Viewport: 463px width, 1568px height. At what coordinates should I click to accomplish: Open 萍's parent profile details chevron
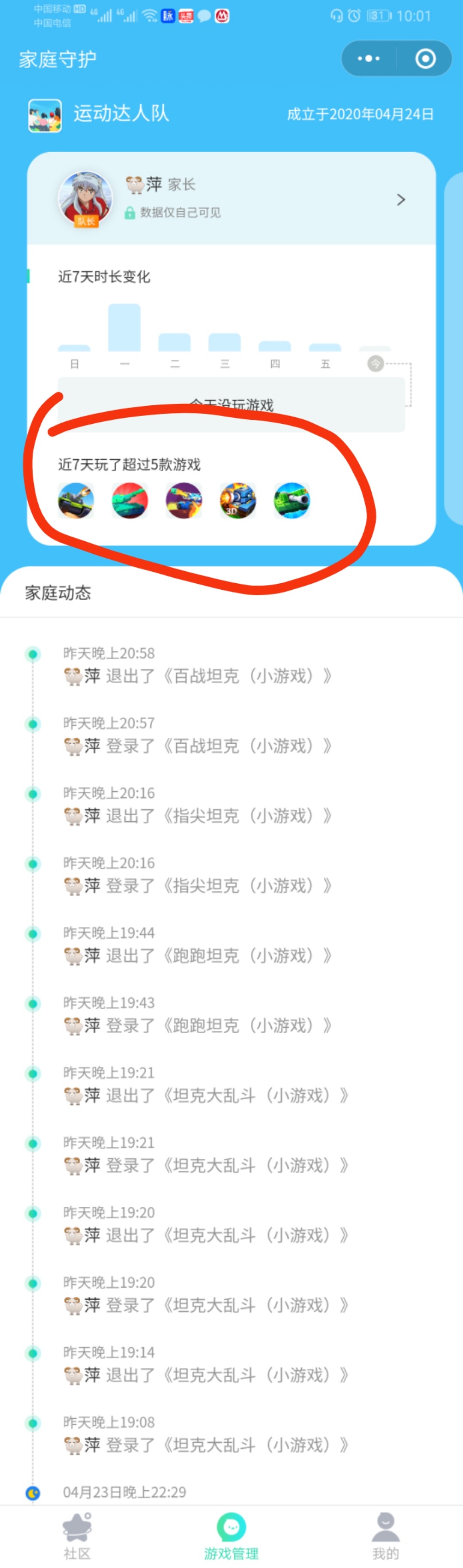pyautogui.click(x=400, y=200)
